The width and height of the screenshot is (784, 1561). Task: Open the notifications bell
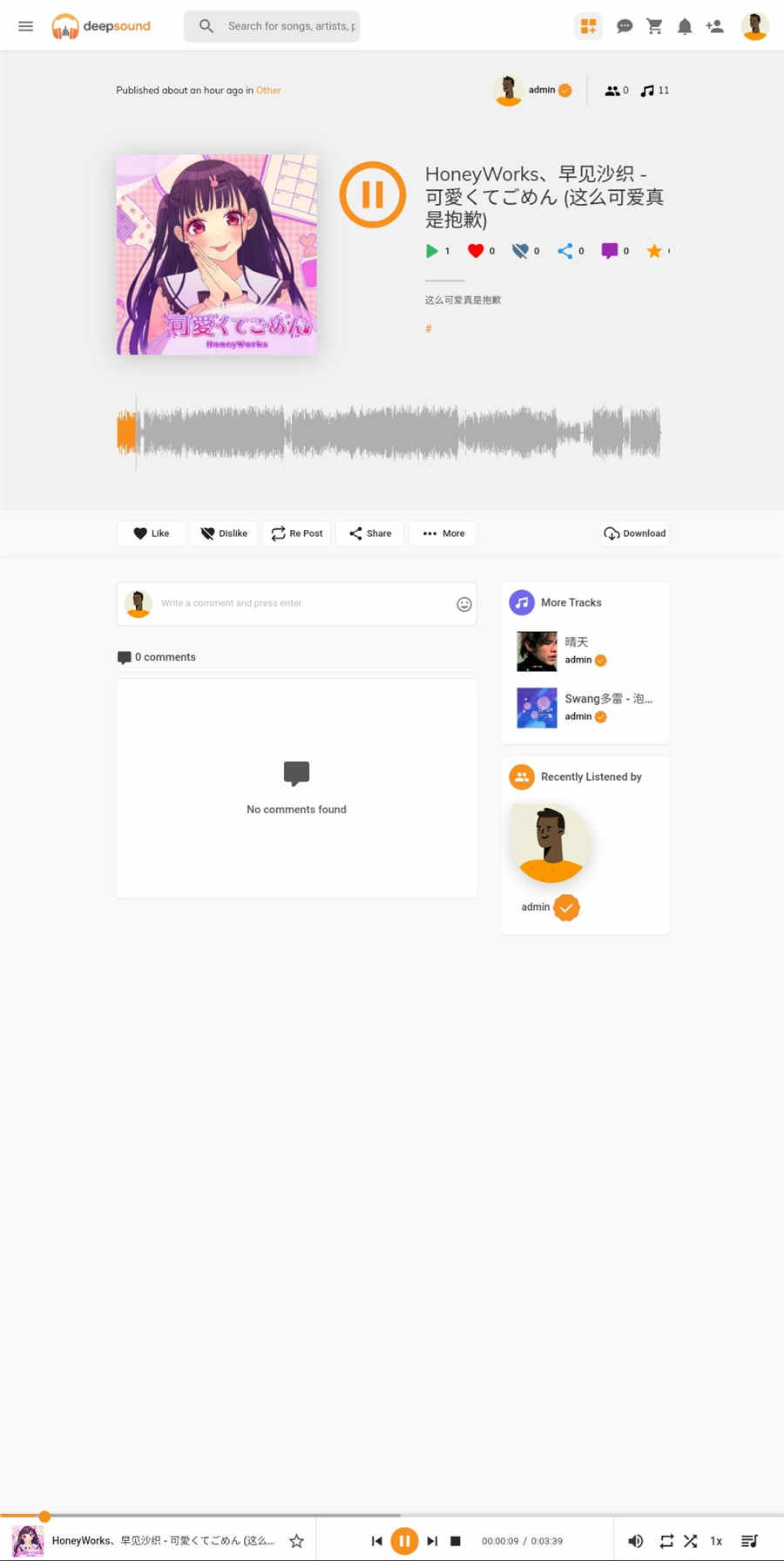tap(685, 26)
